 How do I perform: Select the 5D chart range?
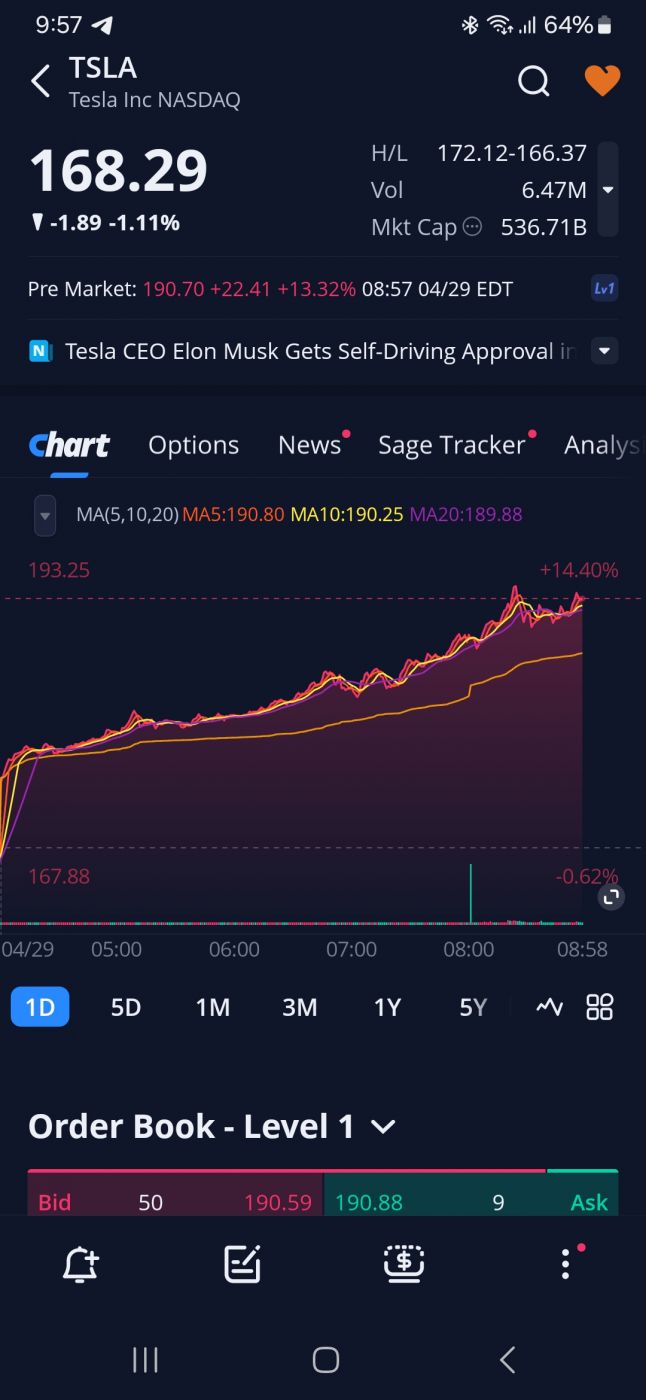(x=126, y=1007)
